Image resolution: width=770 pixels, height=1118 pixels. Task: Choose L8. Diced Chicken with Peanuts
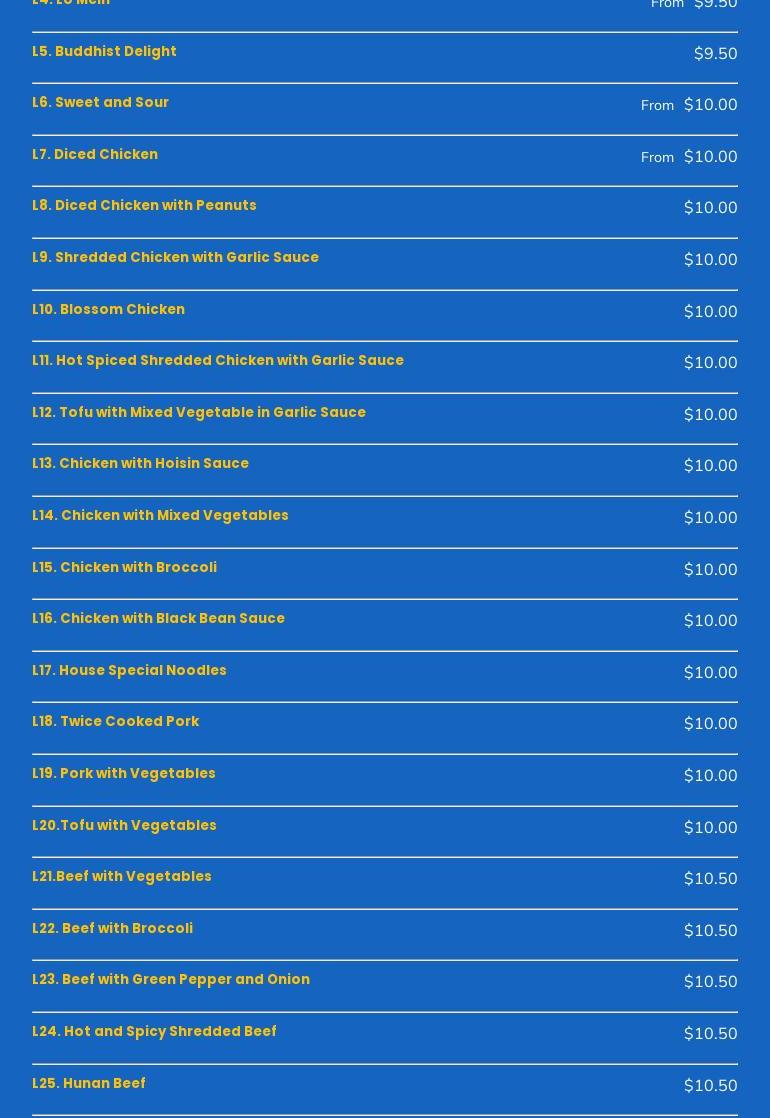[x=144, y=206]
